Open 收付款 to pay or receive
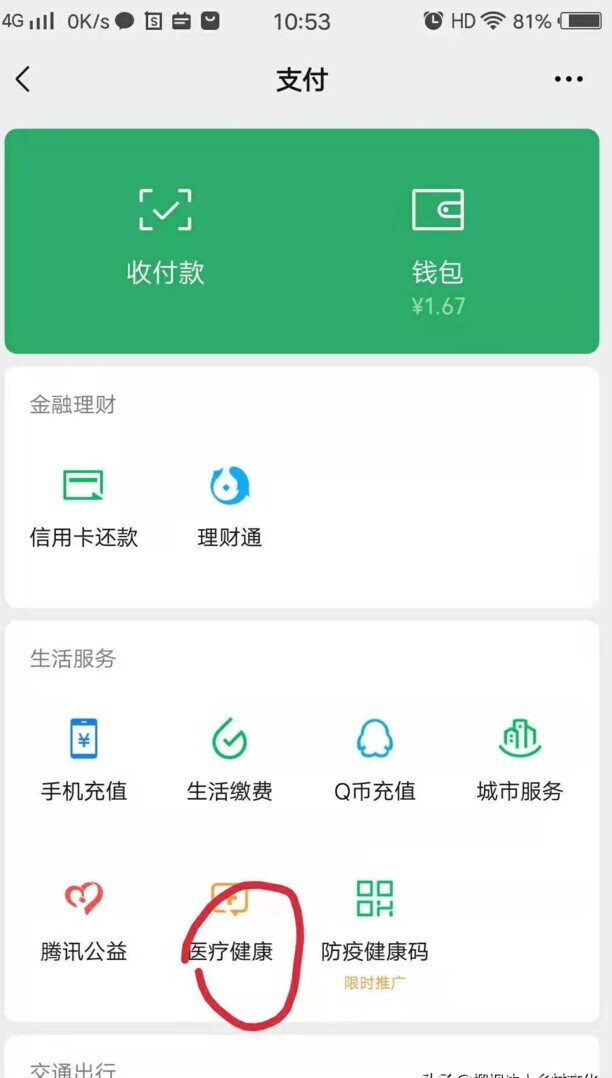Screen dimensions: 612x1078 click(x=165, y=236)
